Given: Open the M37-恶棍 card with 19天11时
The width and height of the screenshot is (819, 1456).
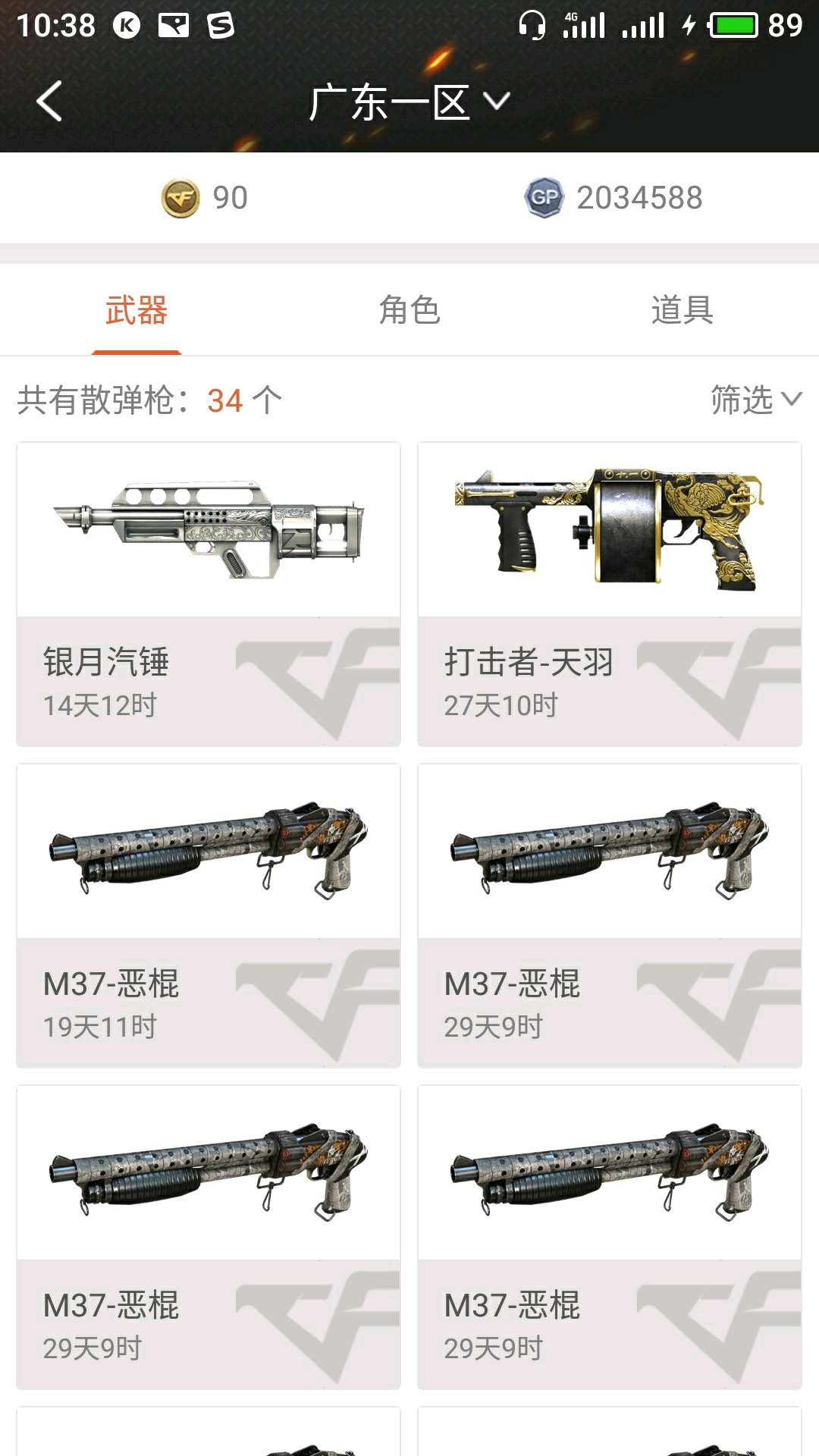Looking at the screenshot, I should point(209,916).
